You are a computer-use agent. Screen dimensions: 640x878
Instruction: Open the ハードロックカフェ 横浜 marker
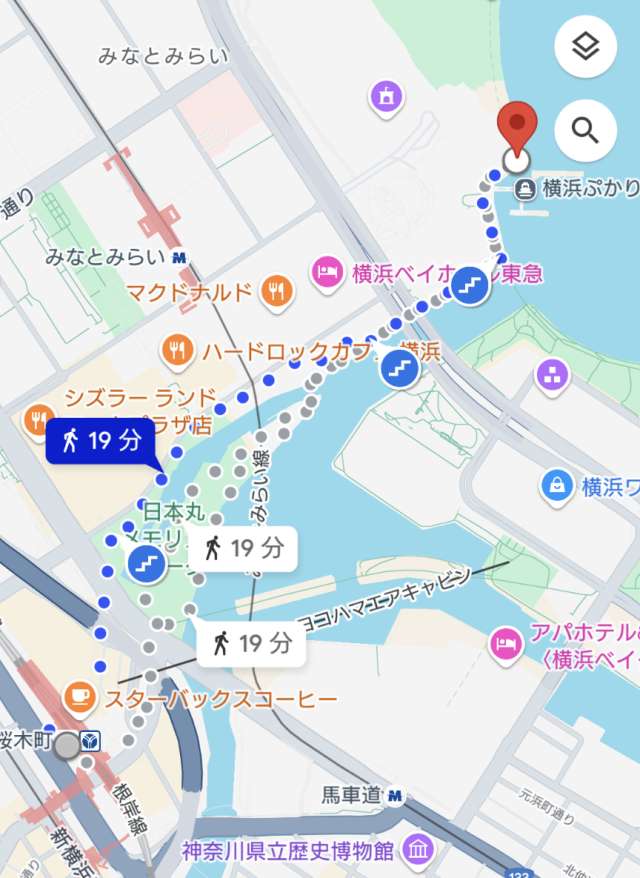coord(178,350)
